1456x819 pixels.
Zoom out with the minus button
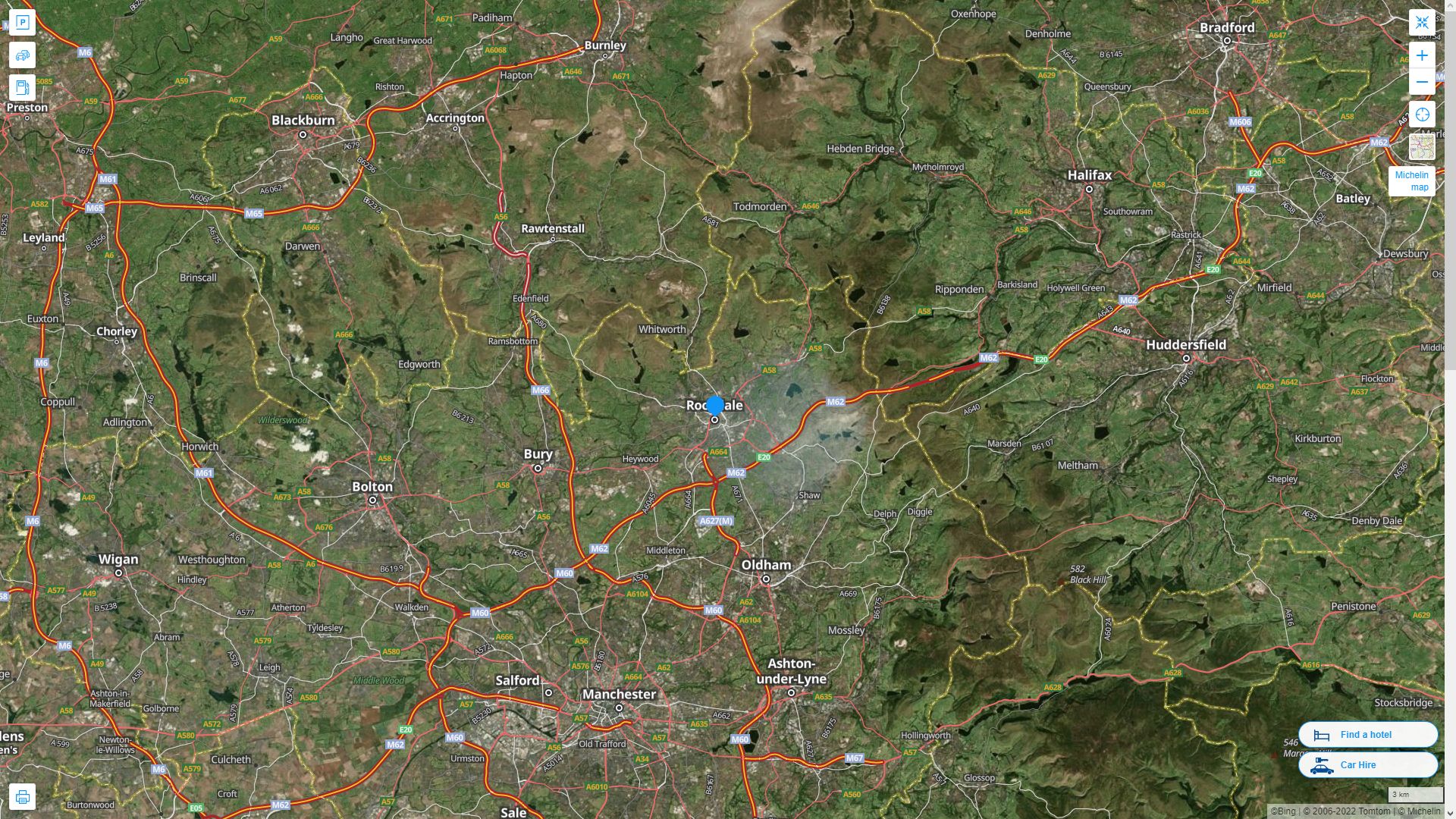[1422, 82]
